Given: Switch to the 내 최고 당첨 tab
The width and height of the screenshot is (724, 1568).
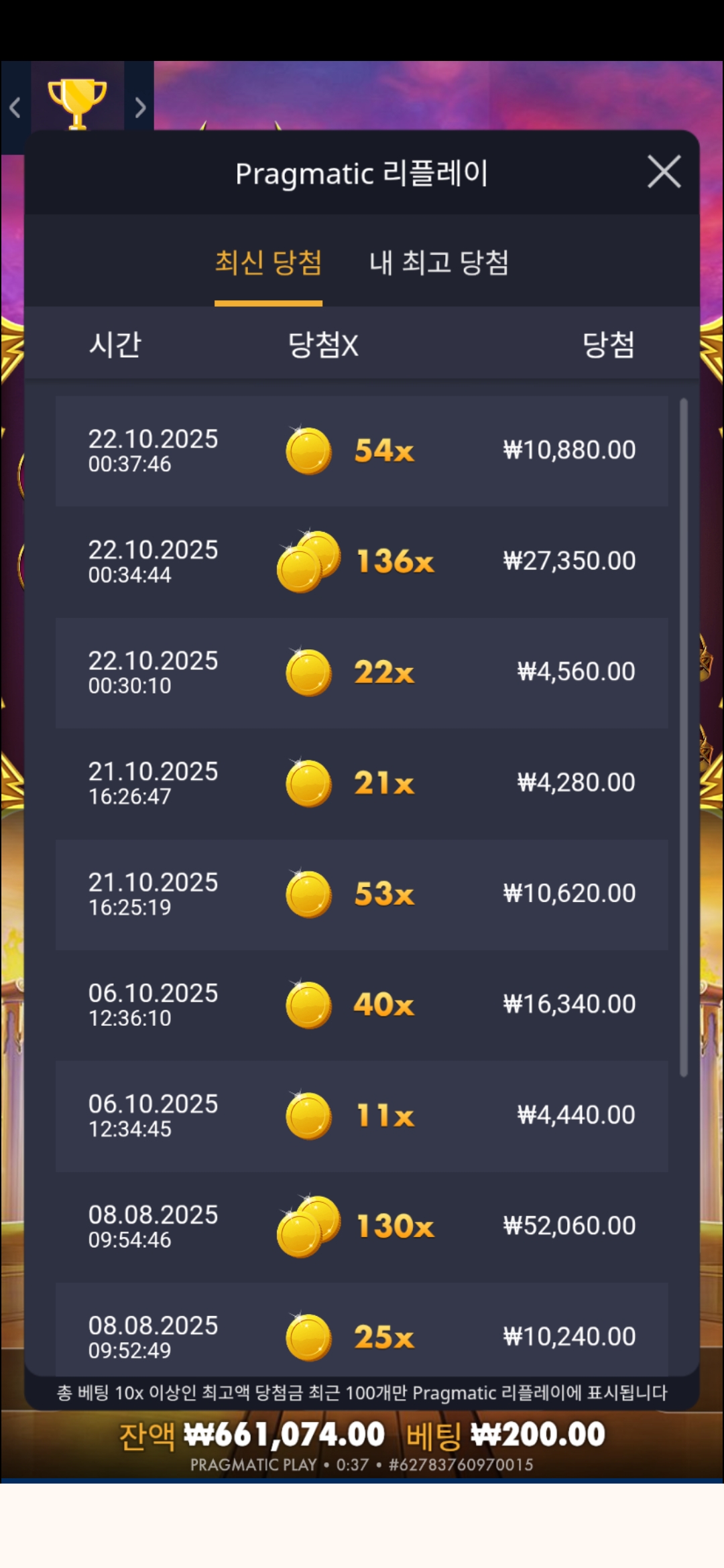Looking at the screenshot, I should tap(439, 262).
